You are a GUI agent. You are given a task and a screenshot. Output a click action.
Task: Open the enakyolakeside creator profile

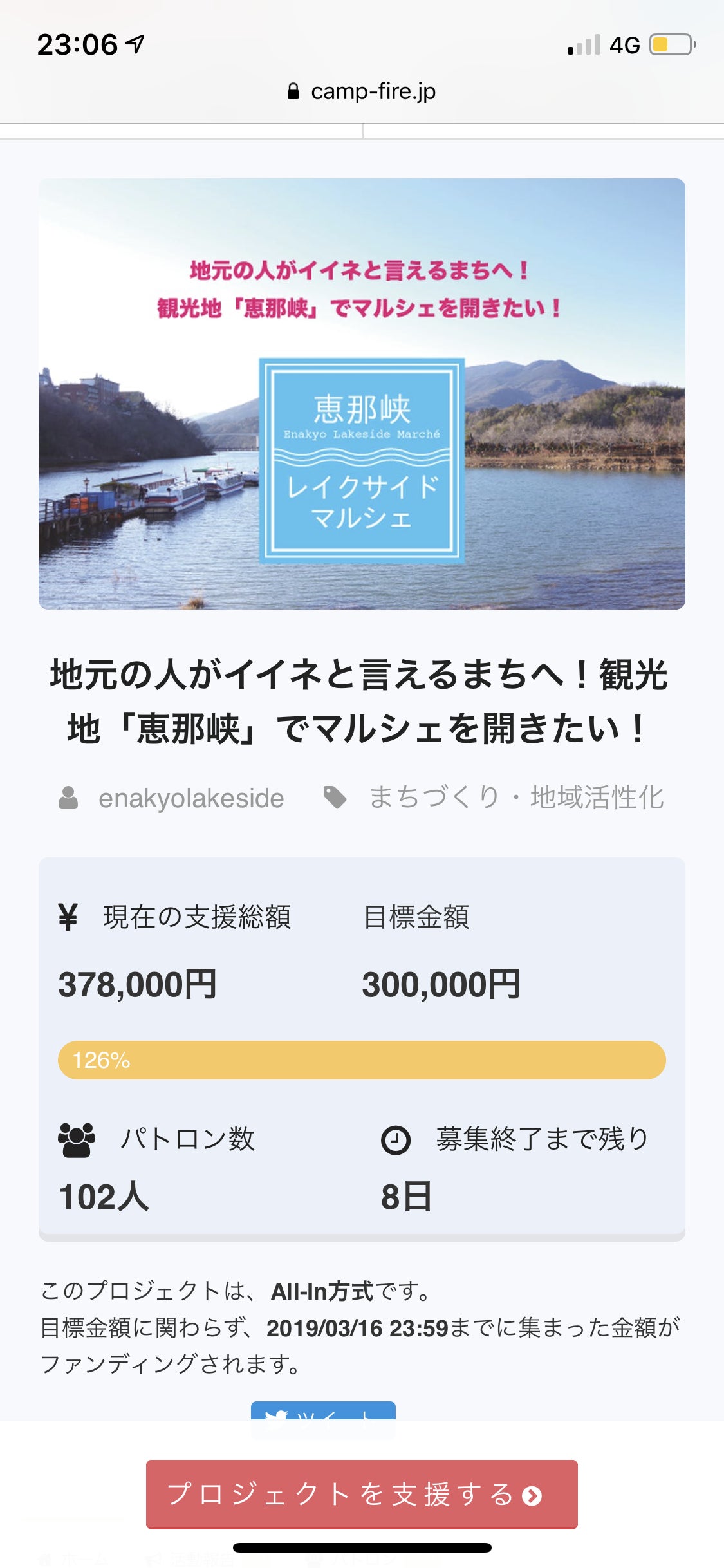tap(190, 798)
